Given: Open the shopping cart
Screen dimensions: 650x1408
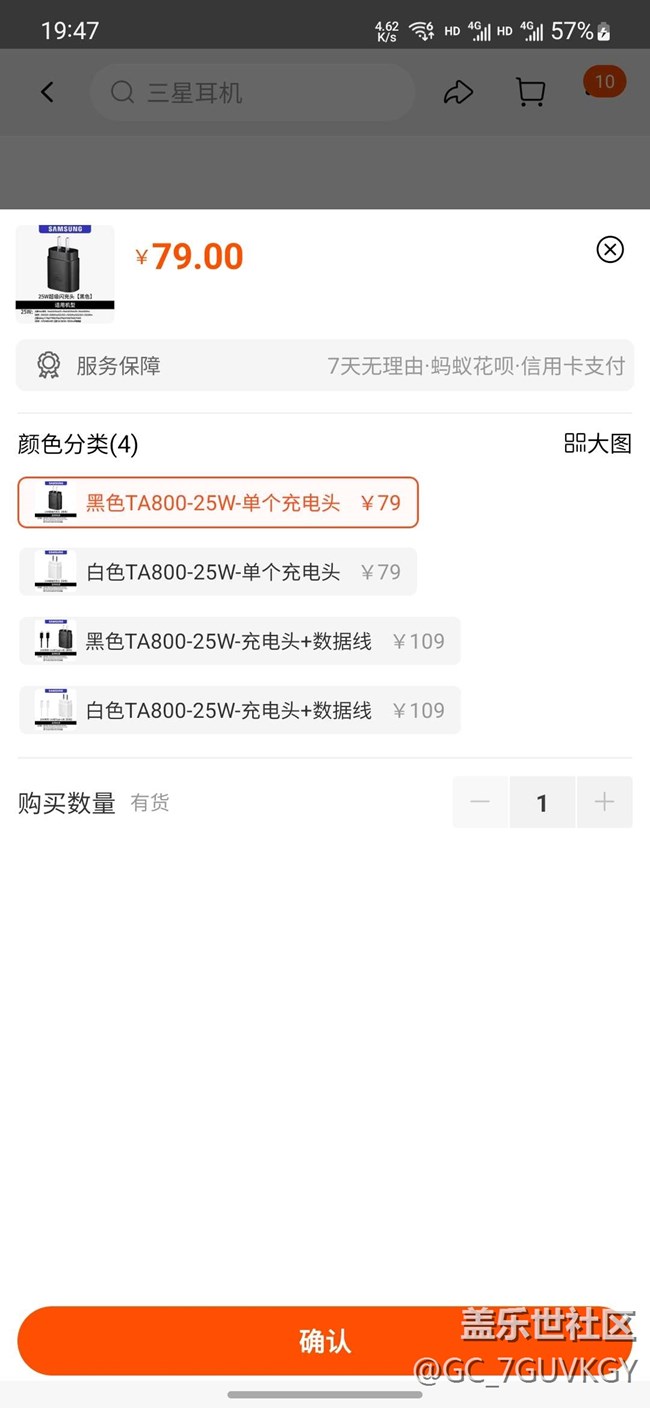Looking at the screenshot, I should pyautogui.click(x=531, y=92).
